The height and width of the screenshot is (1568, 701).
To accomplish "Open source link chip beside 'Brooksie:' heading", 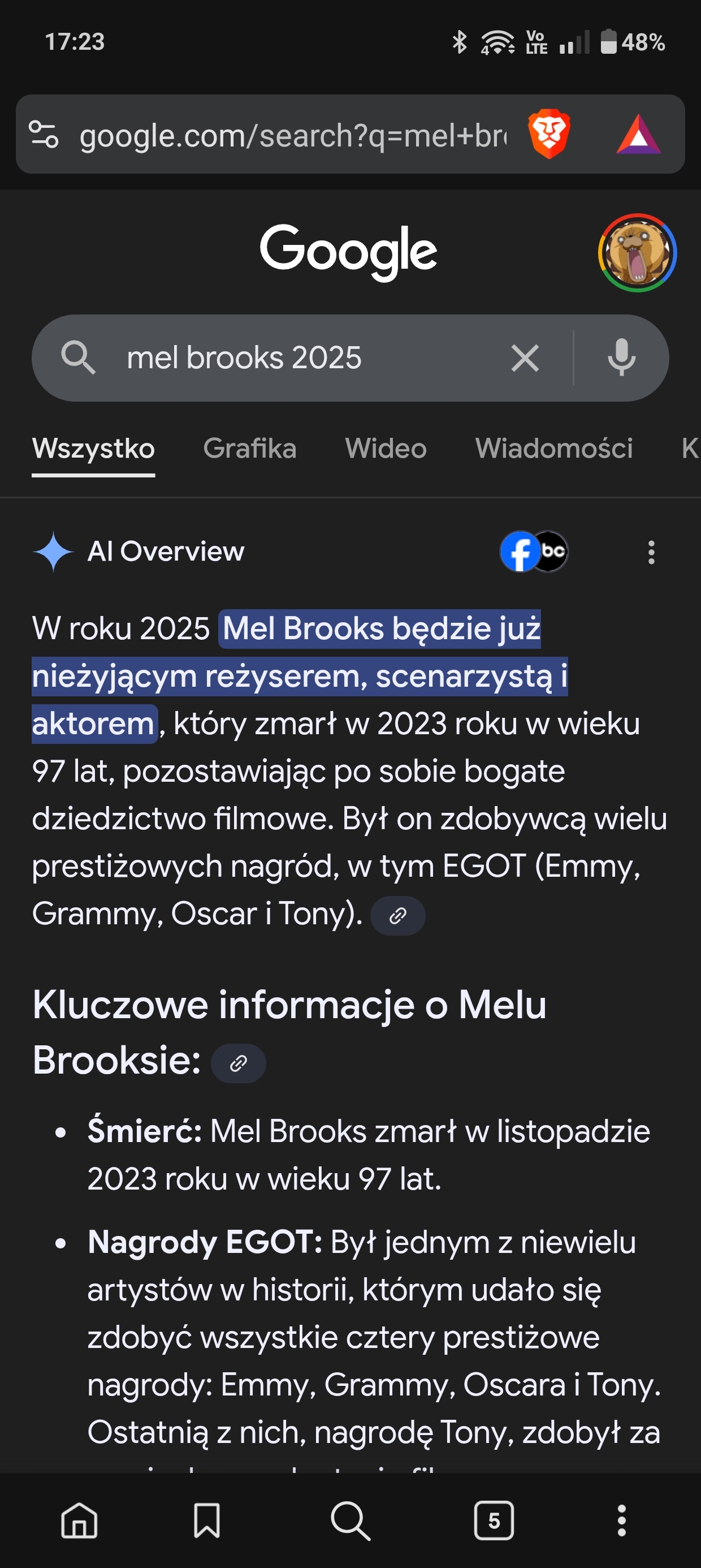I will tap(238, 1063).
